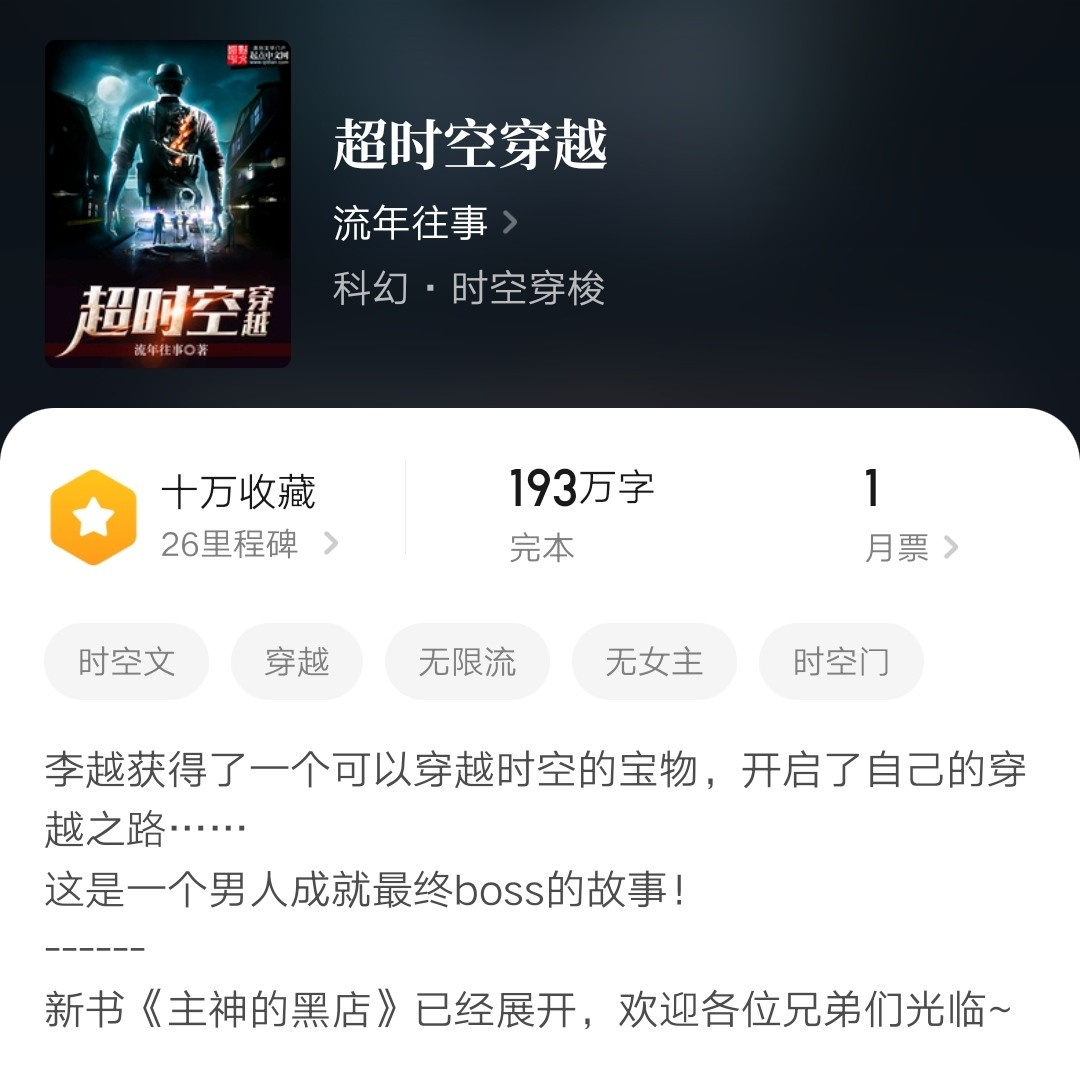Browse books tagged 无限流
Image resolution: width=1080 pixels, height=1070 pixels.
click(467, 661)
